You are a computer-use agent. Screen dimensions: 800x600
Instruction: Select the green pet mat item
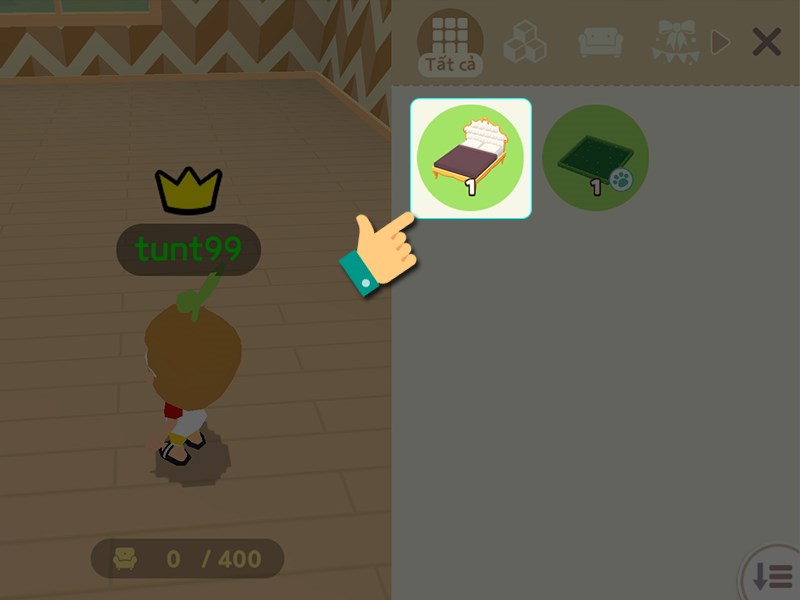pyautogui.click(x=596, y=158)
